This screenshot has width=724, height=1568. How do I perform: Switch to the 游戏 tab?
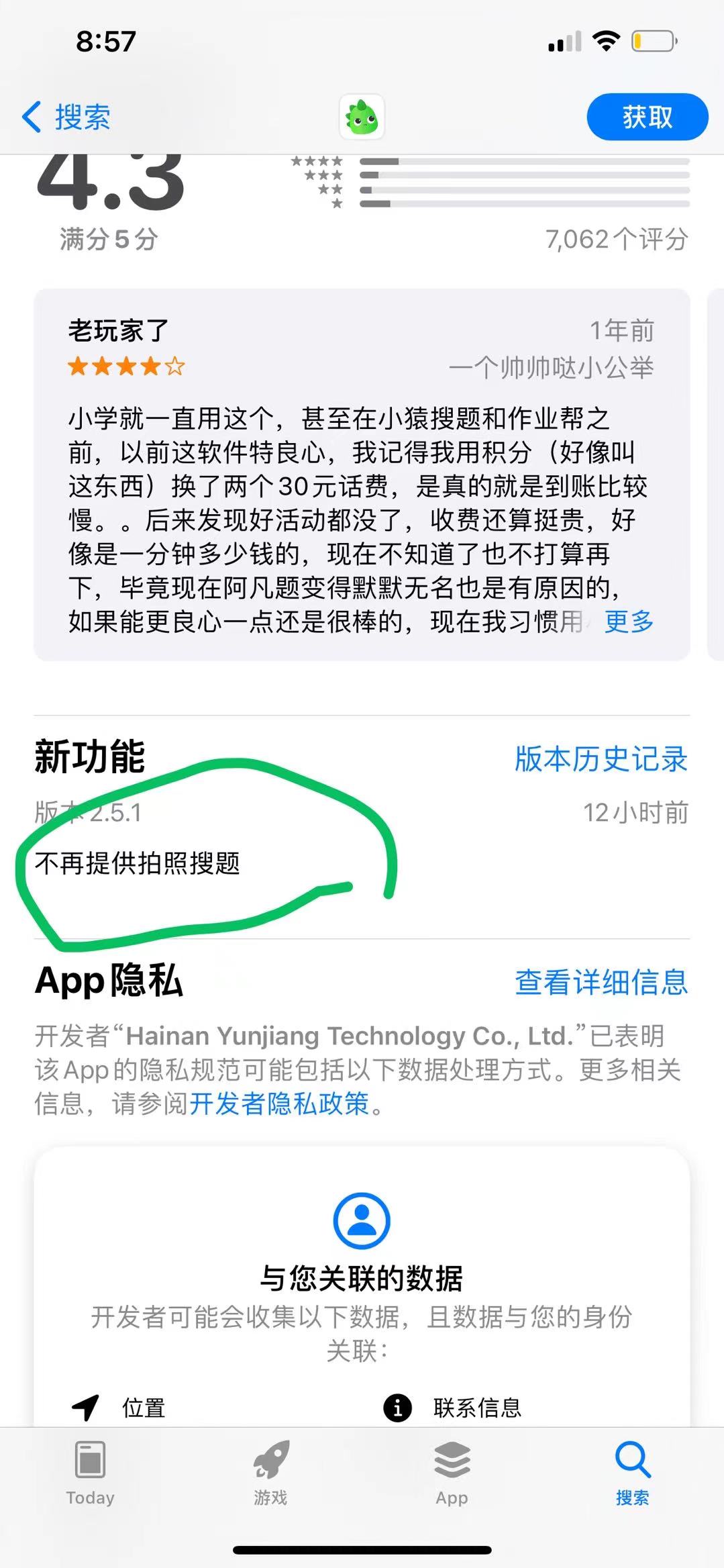(x=270, y=1473)
